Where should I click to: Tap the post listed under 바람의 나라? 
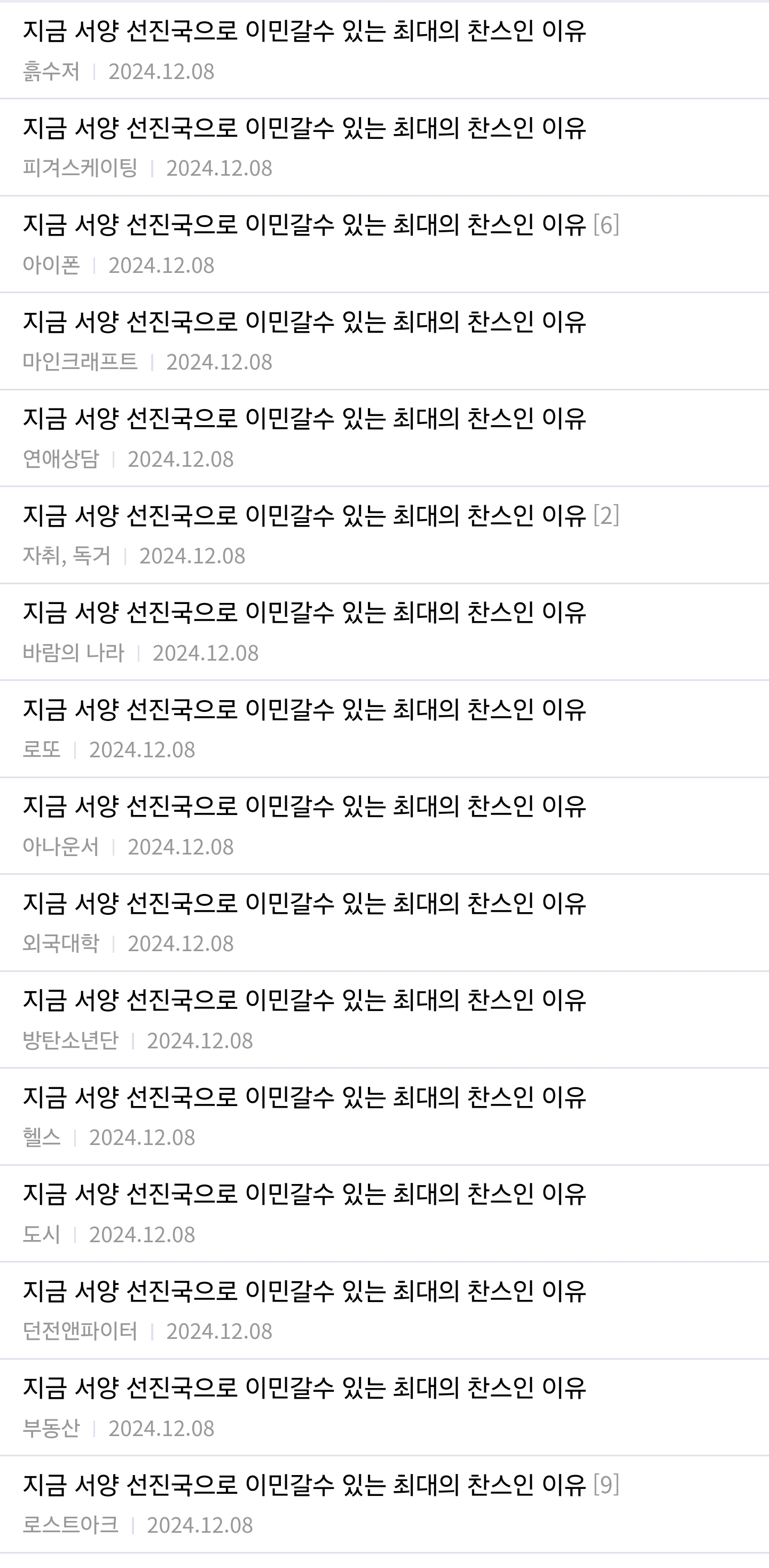coord(304,613)
